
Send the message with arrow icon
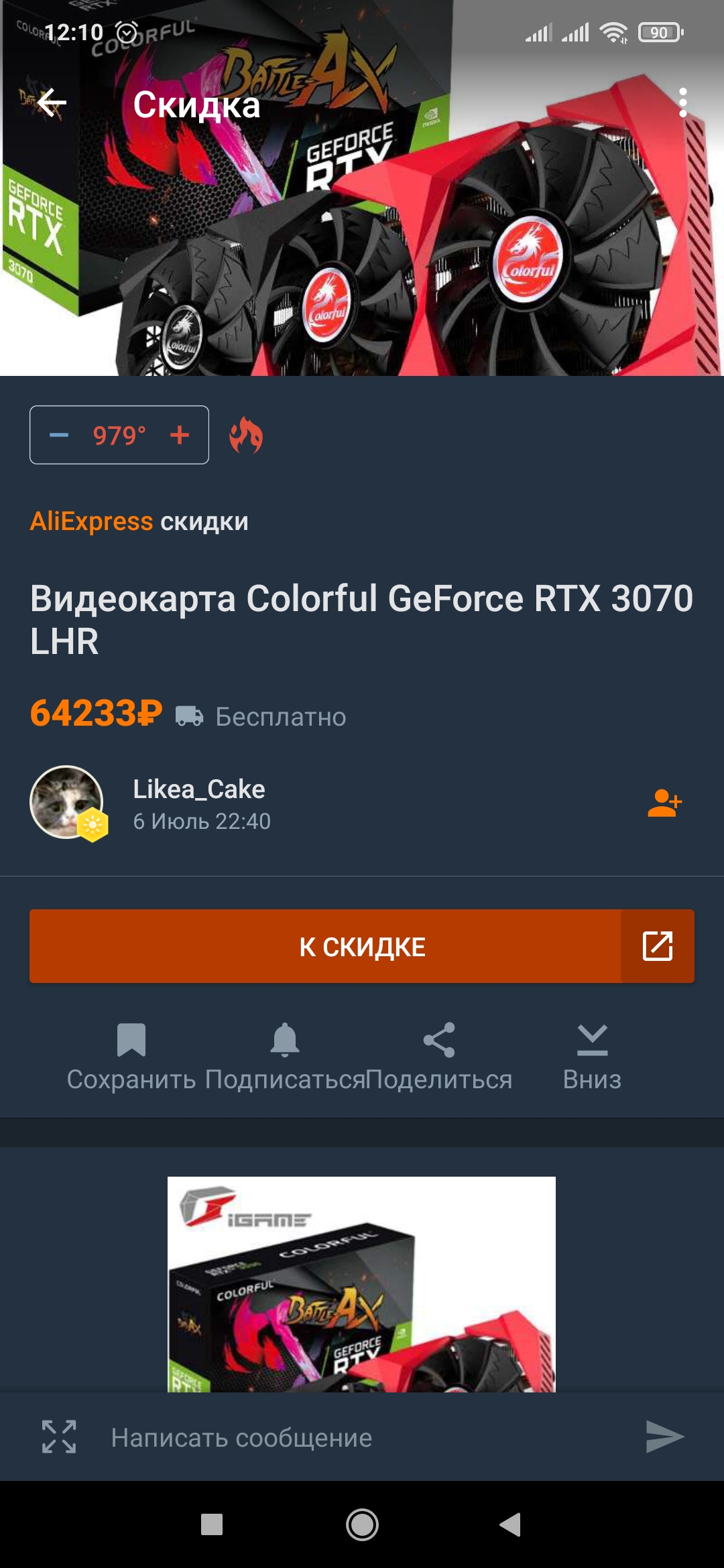click(x=664, y=1437)
